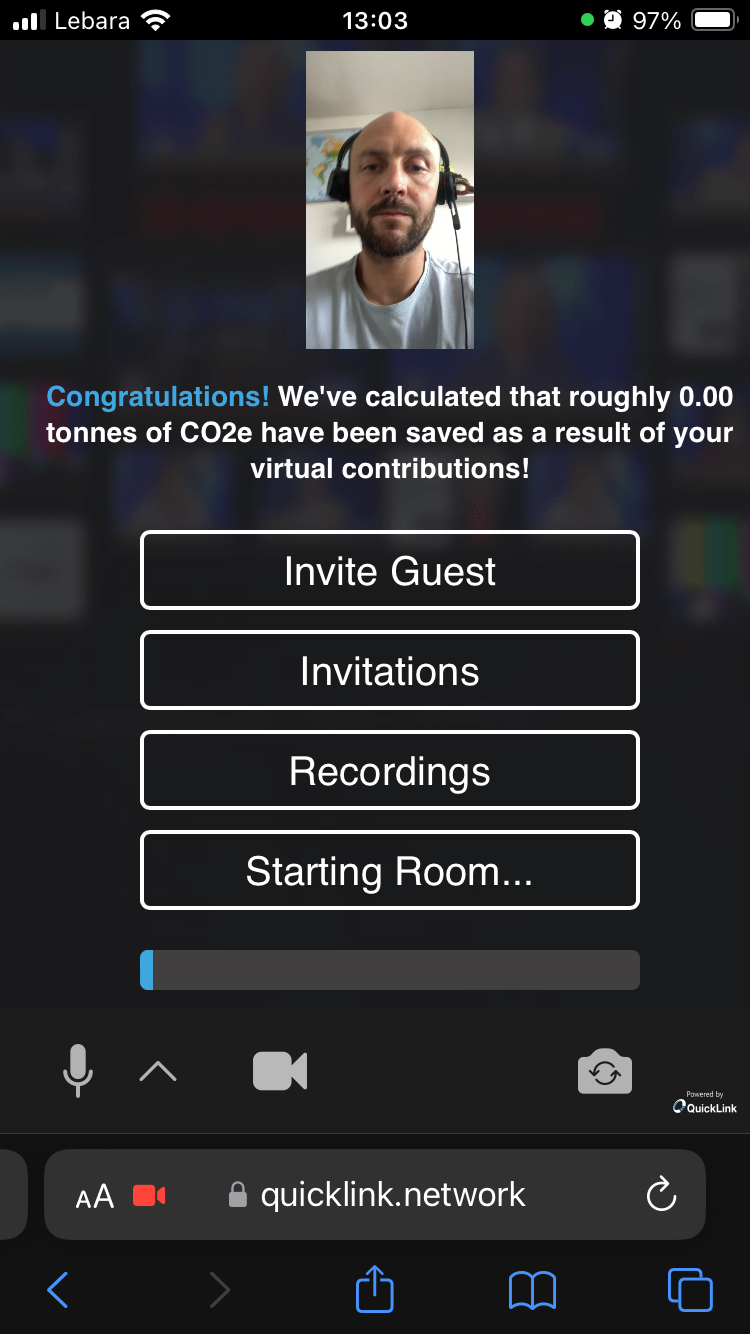
Task: Toggle microphone mute state
Action: point(77,1071)
